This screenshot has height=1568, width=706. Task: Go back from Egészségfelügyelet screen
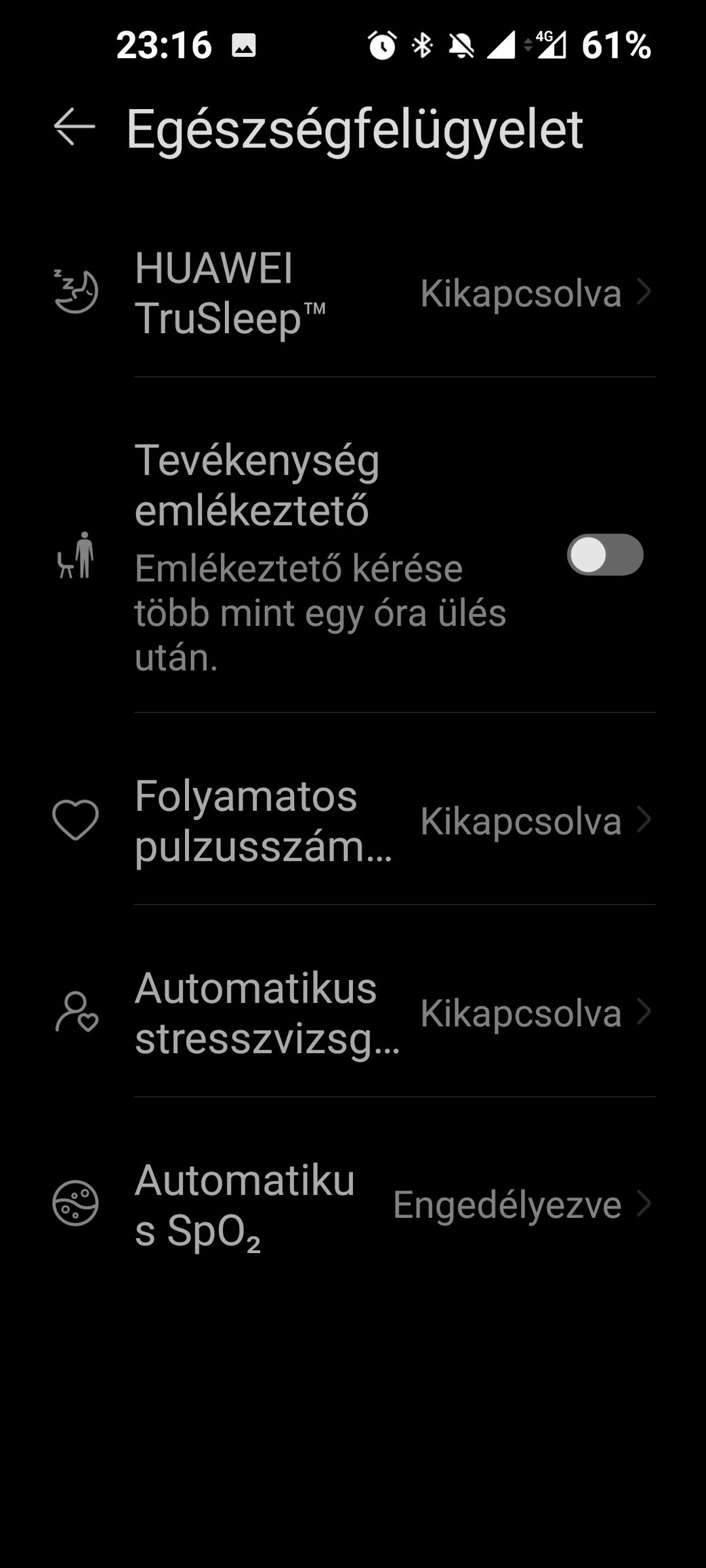(75, 127)
